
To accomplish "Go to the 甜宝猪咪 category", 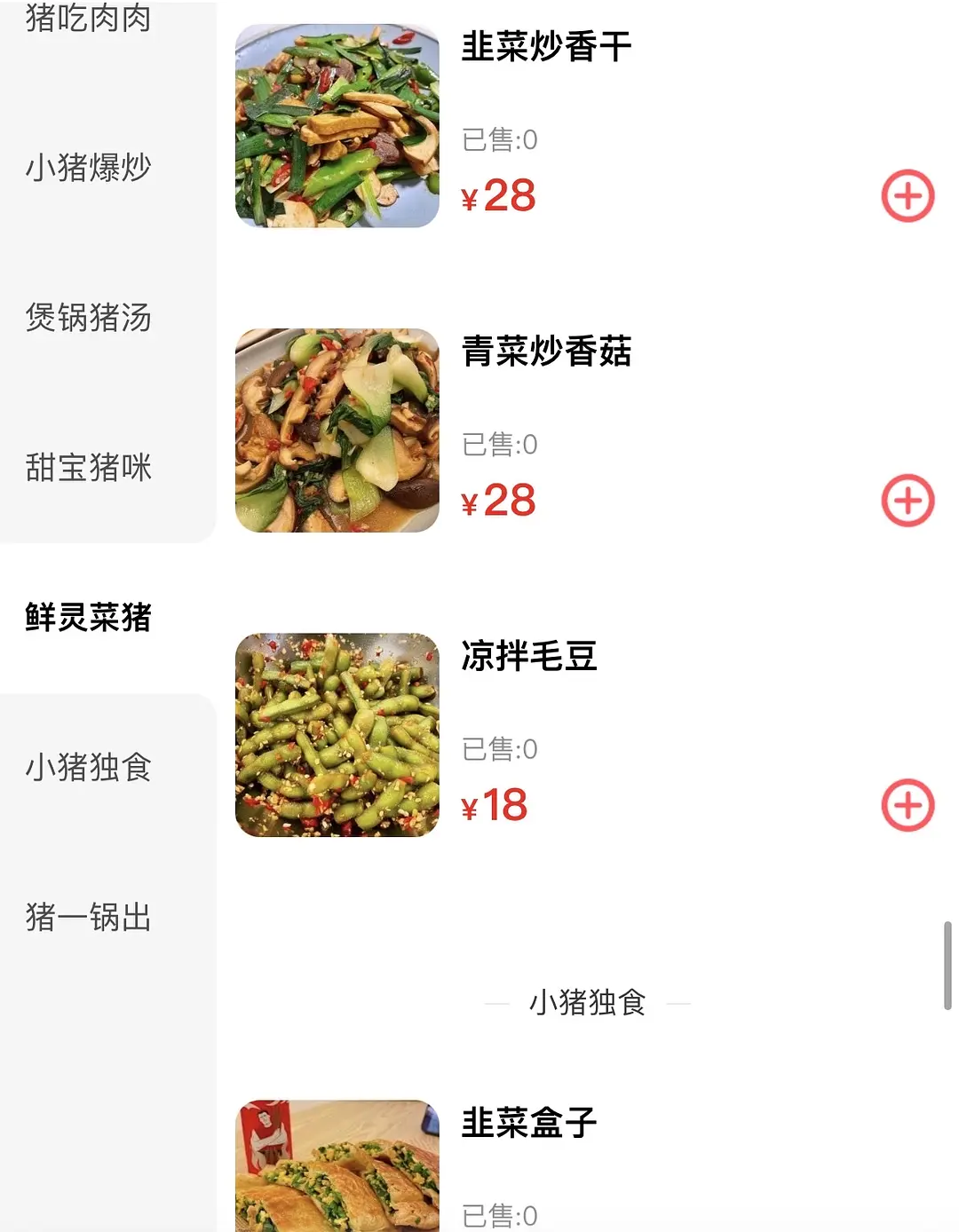I will [x=89, y=467].
